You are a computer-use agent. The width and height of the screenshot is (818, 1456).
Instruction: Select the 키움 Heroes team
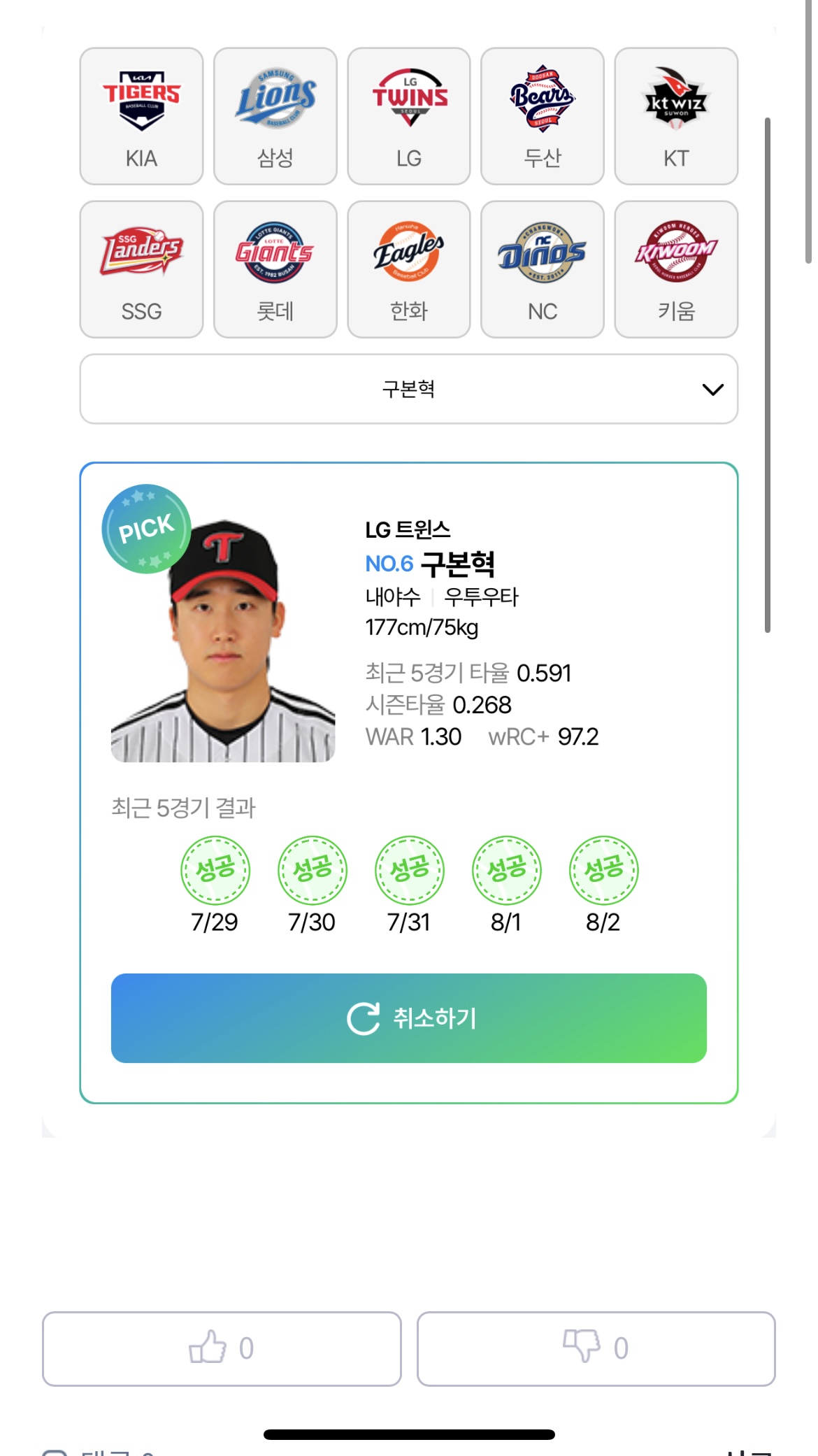(676, 269)
